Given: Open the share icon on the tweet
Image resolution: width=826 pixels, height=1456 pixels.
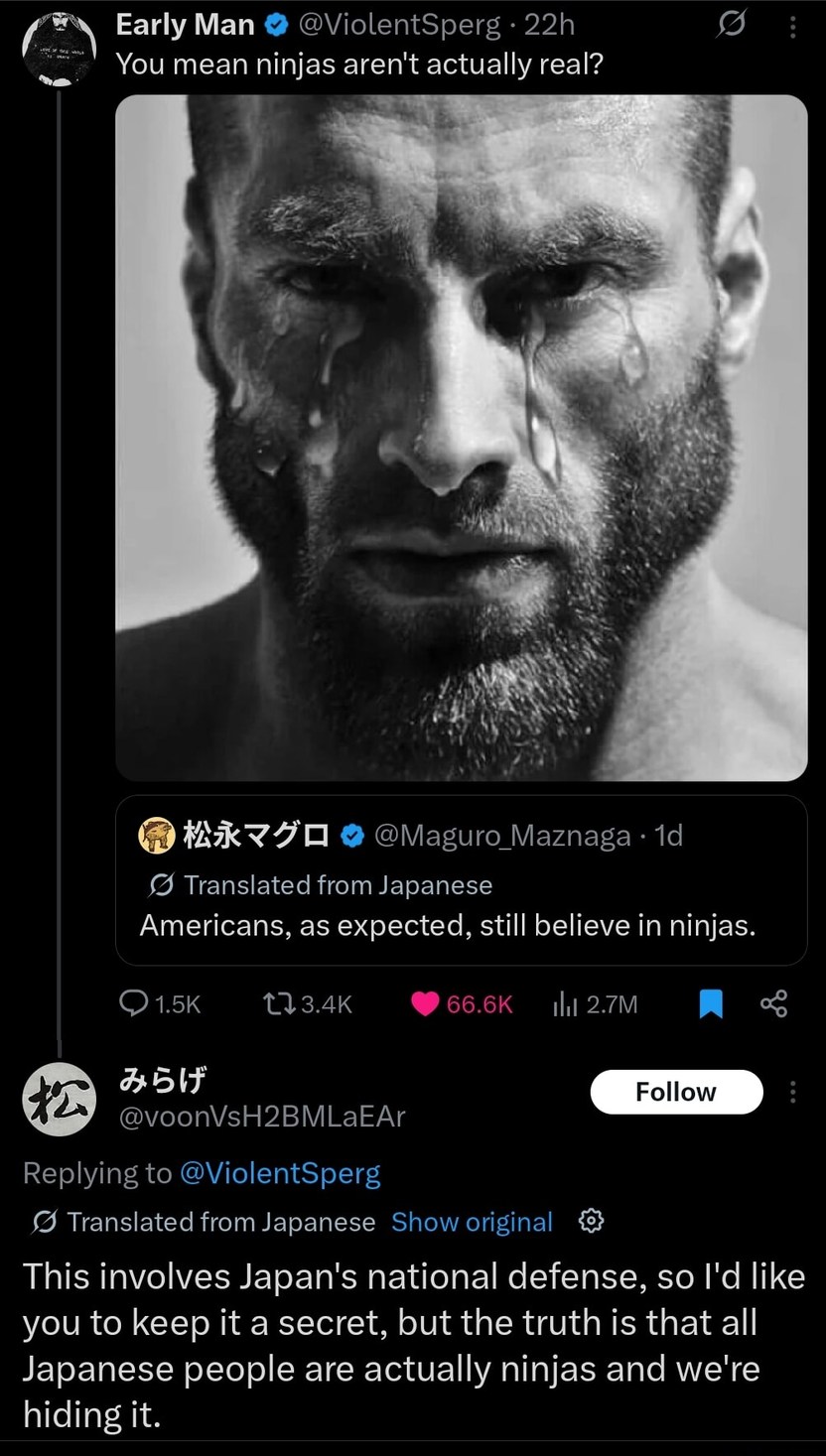Looking at the screenshot, I should click(x=774, y=1003).
